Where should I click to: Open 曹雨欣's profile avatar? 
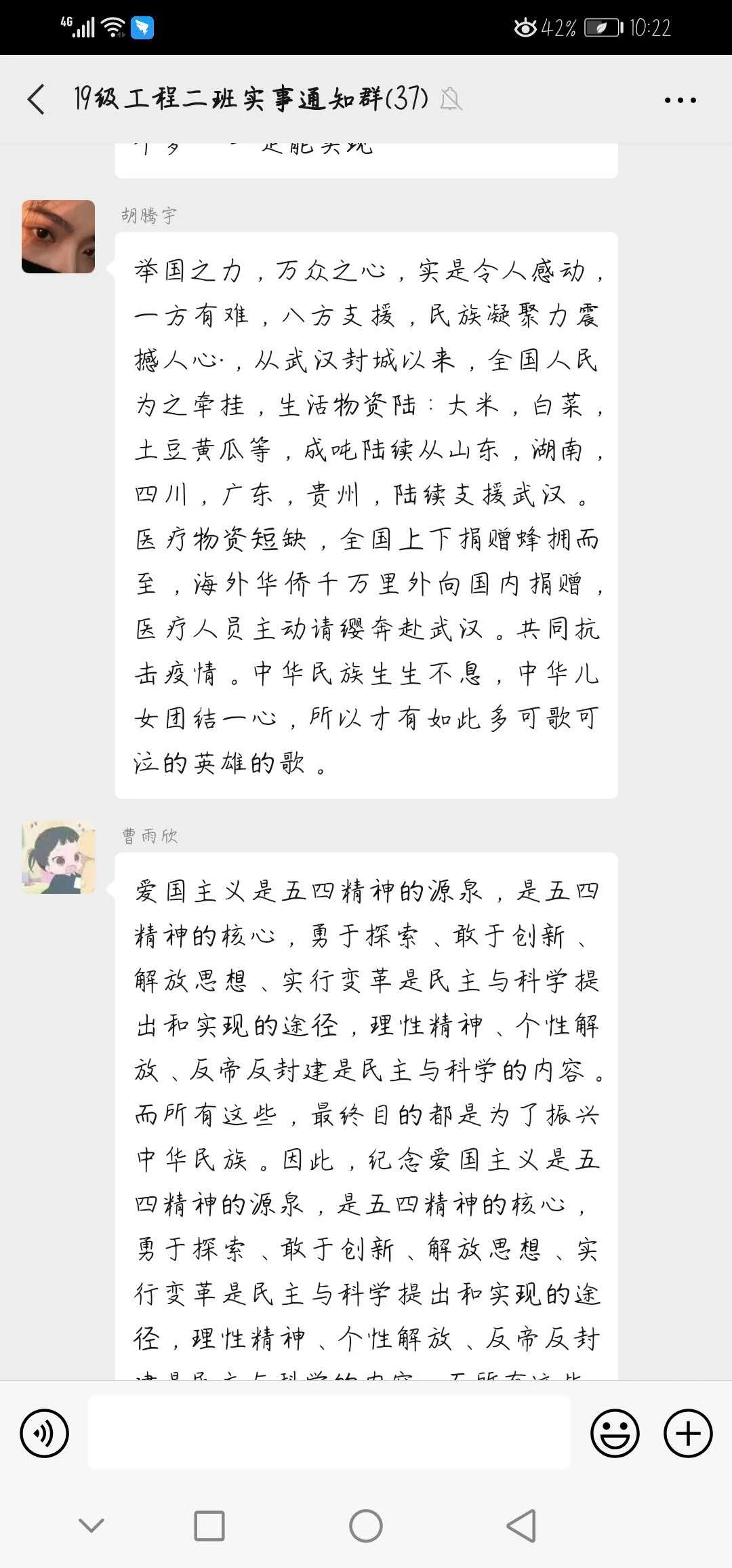pos(58,857)
